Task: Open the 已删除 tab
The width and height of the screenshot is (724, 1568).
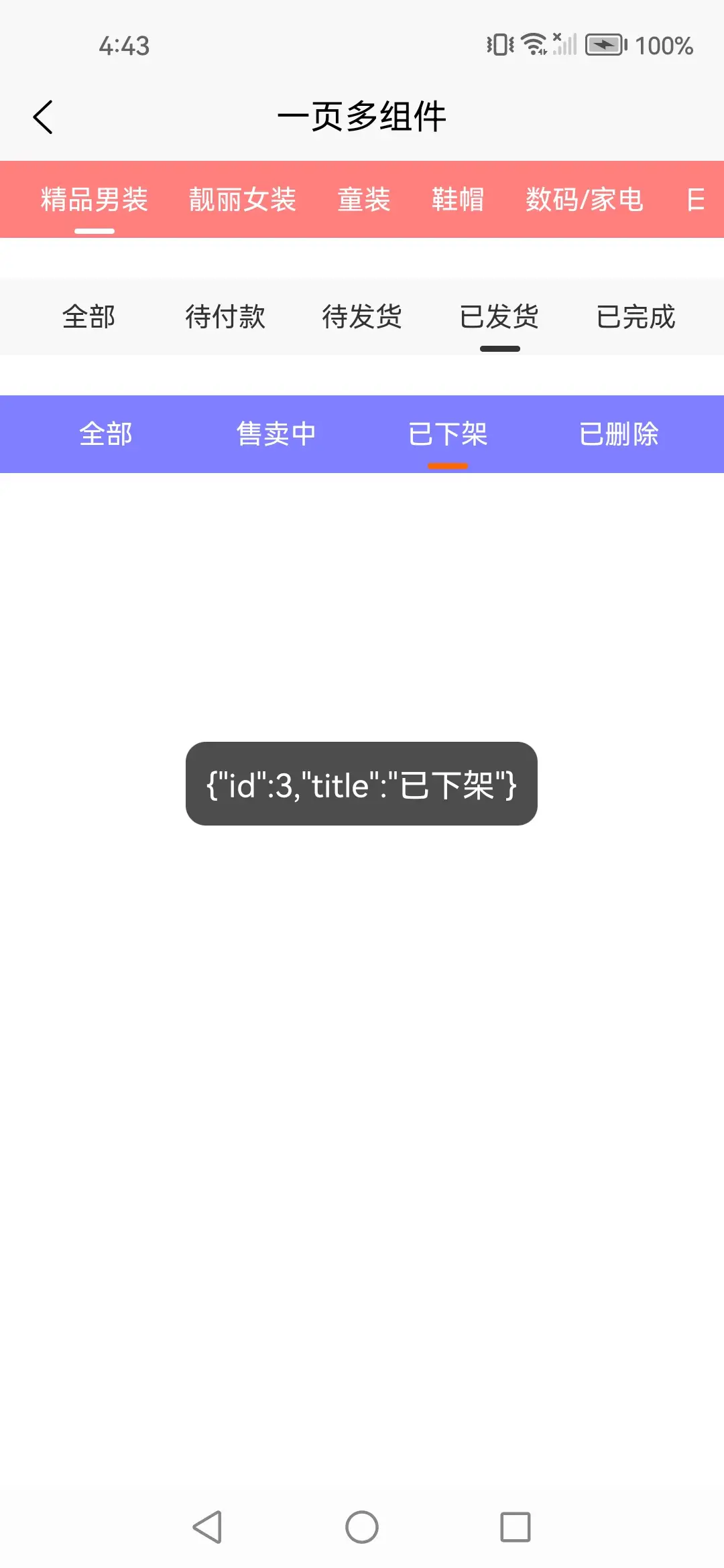Action: coord(619,434)
